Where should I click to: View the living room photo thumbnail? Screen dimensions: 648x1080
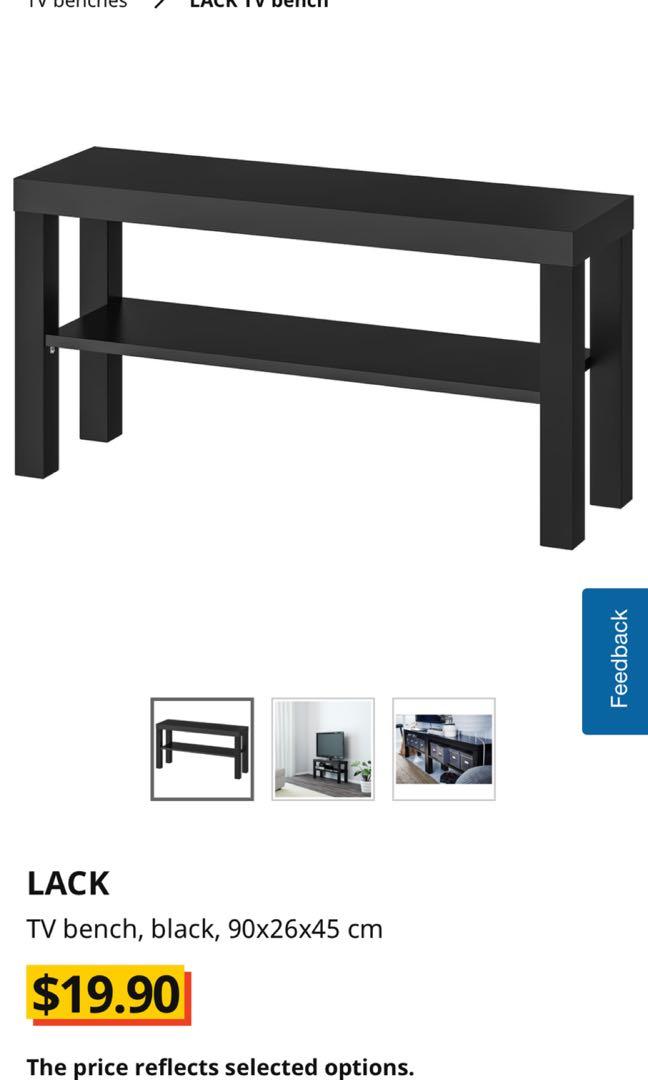click(323, 749)
